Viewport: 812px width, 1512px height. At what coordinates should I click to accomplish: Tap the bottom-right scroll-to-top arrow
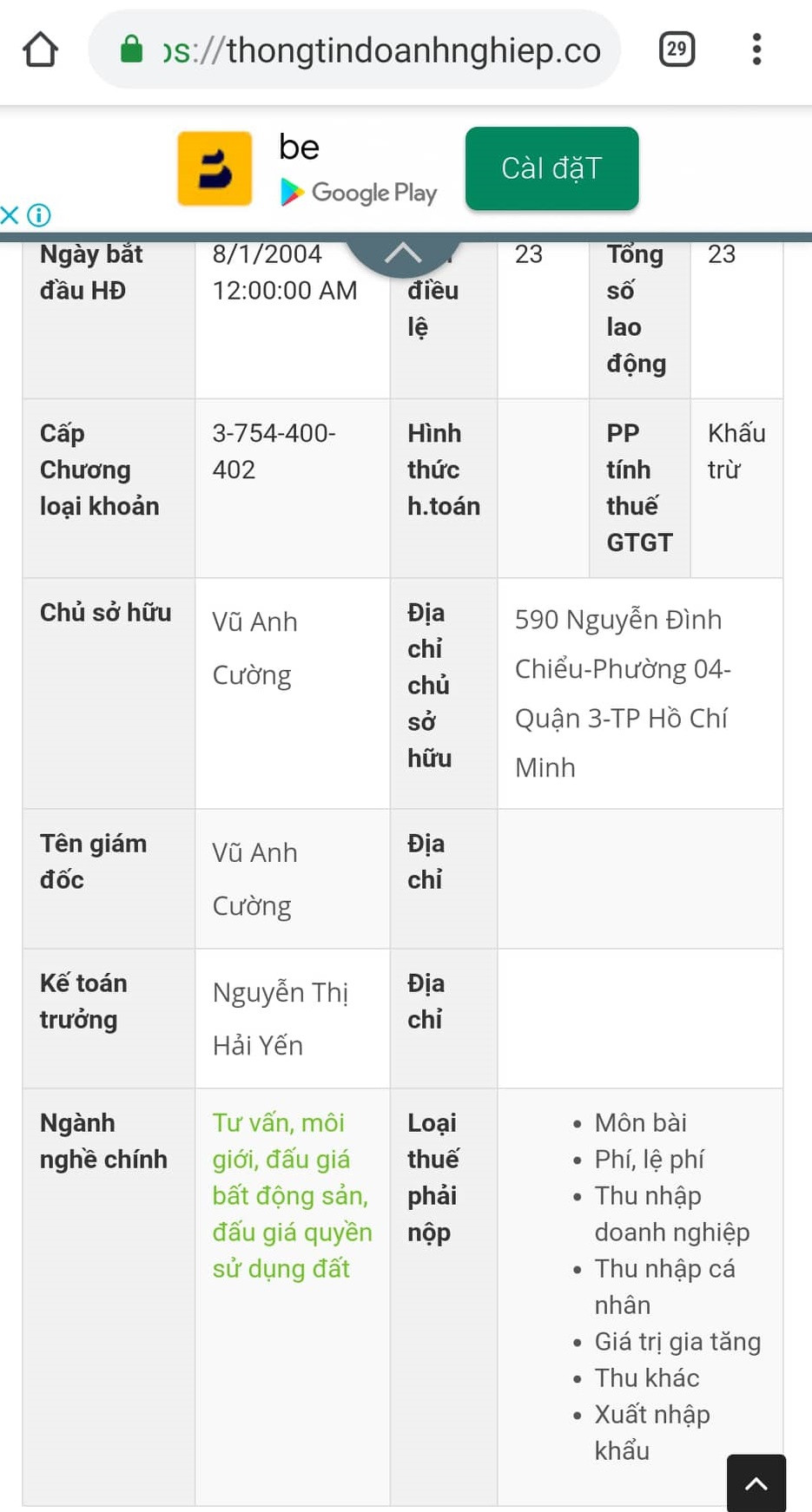[755, 1482]
